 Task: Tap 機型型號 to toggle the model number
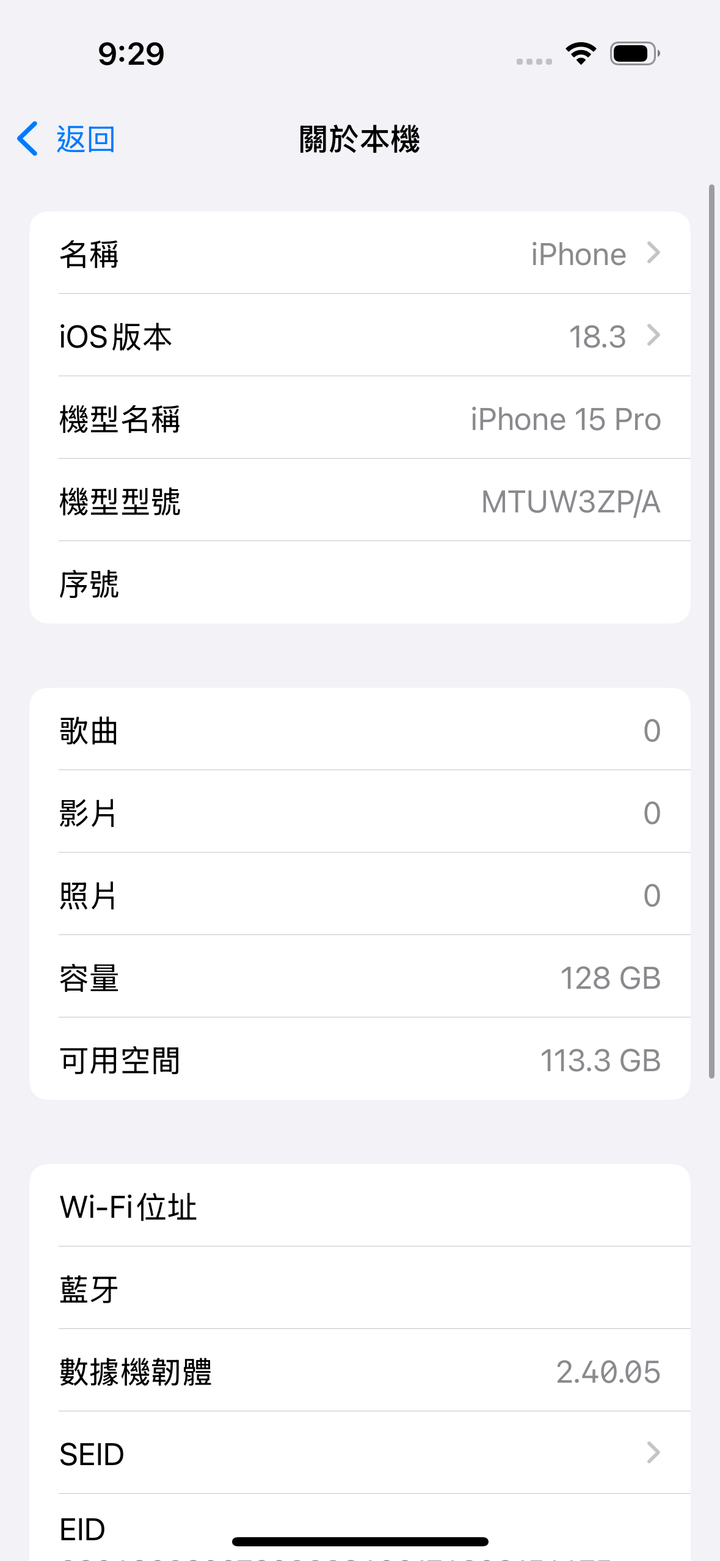(x=360, y=501)
